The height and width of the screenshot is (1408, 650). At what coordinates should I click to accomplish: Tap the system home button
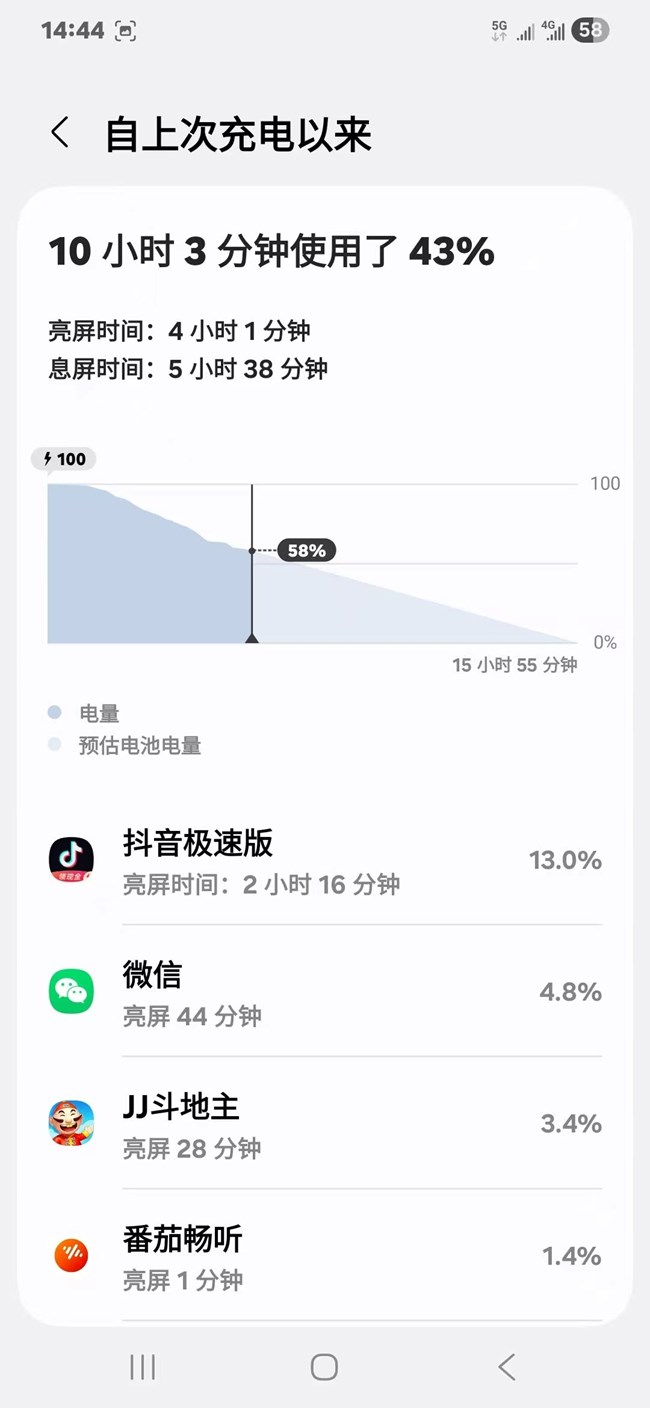point(324,1367)
